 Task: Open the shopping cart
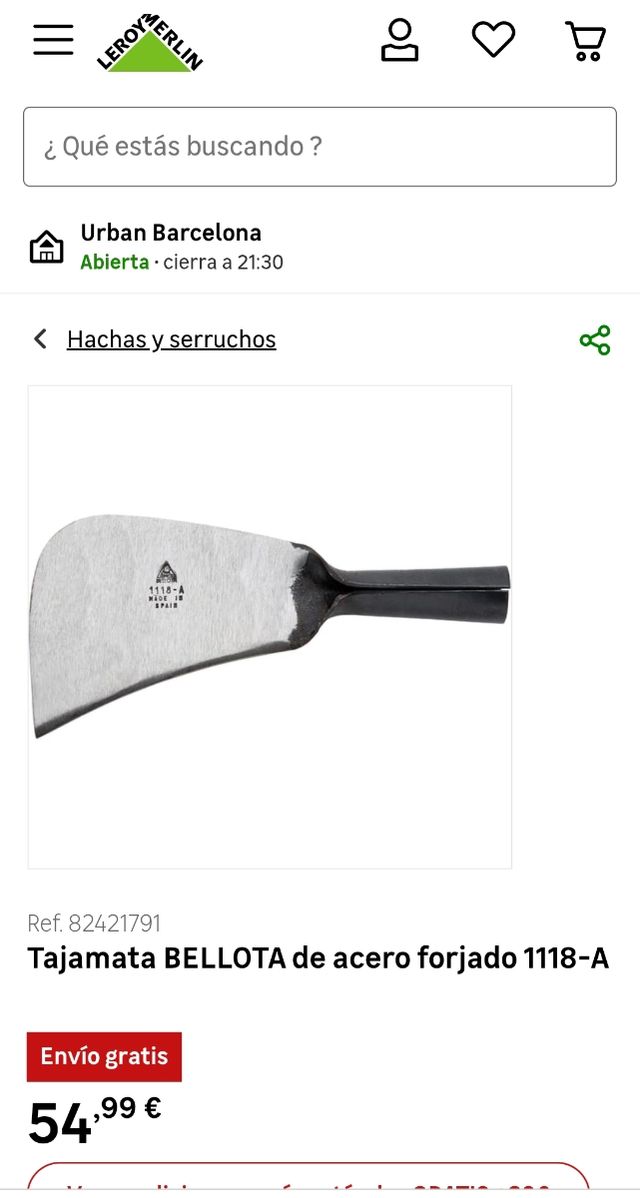[x=586, y=41]
